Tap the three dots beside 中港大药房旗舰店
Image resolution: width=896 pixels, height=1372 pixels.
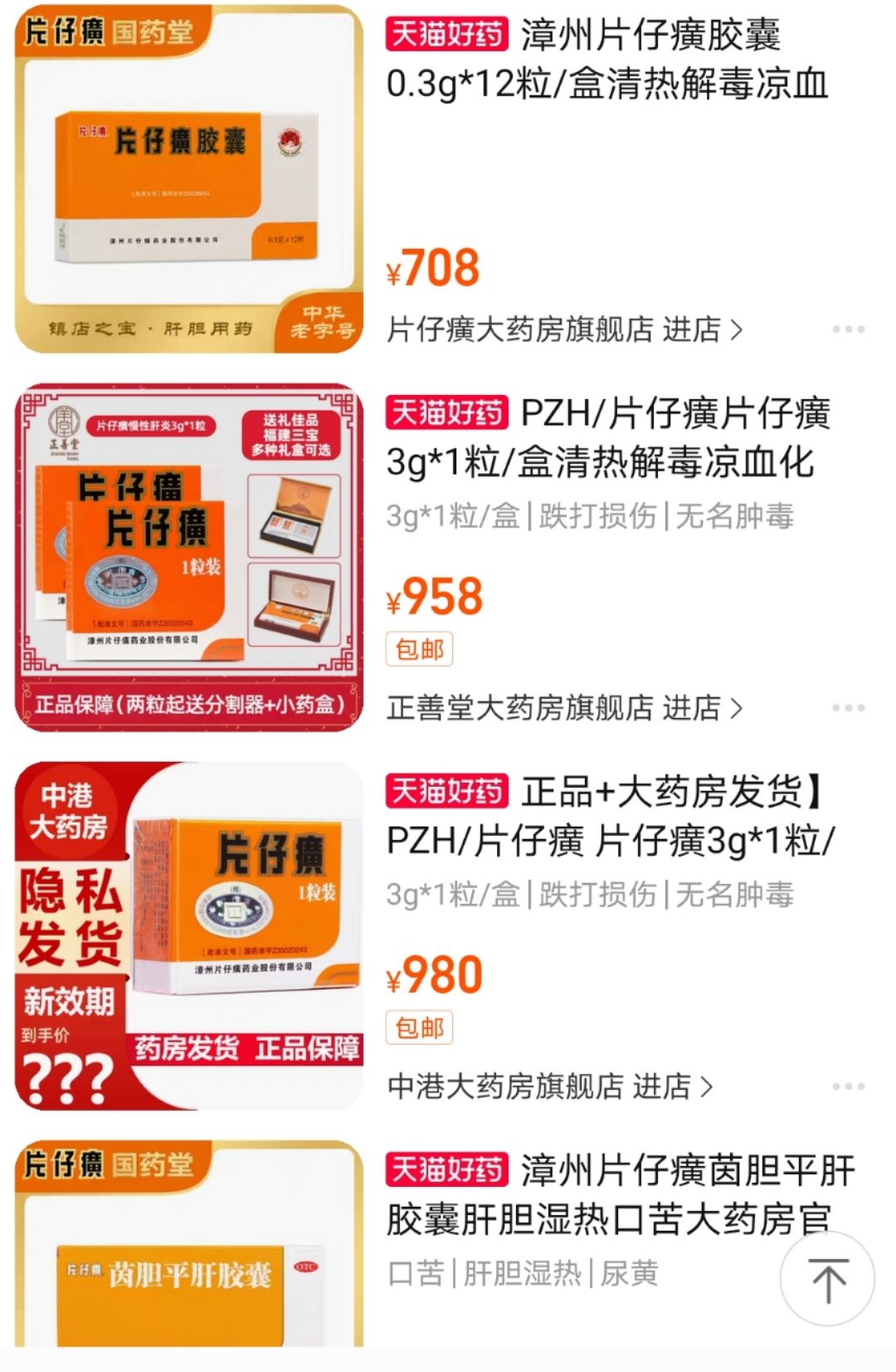point(848,1086)
